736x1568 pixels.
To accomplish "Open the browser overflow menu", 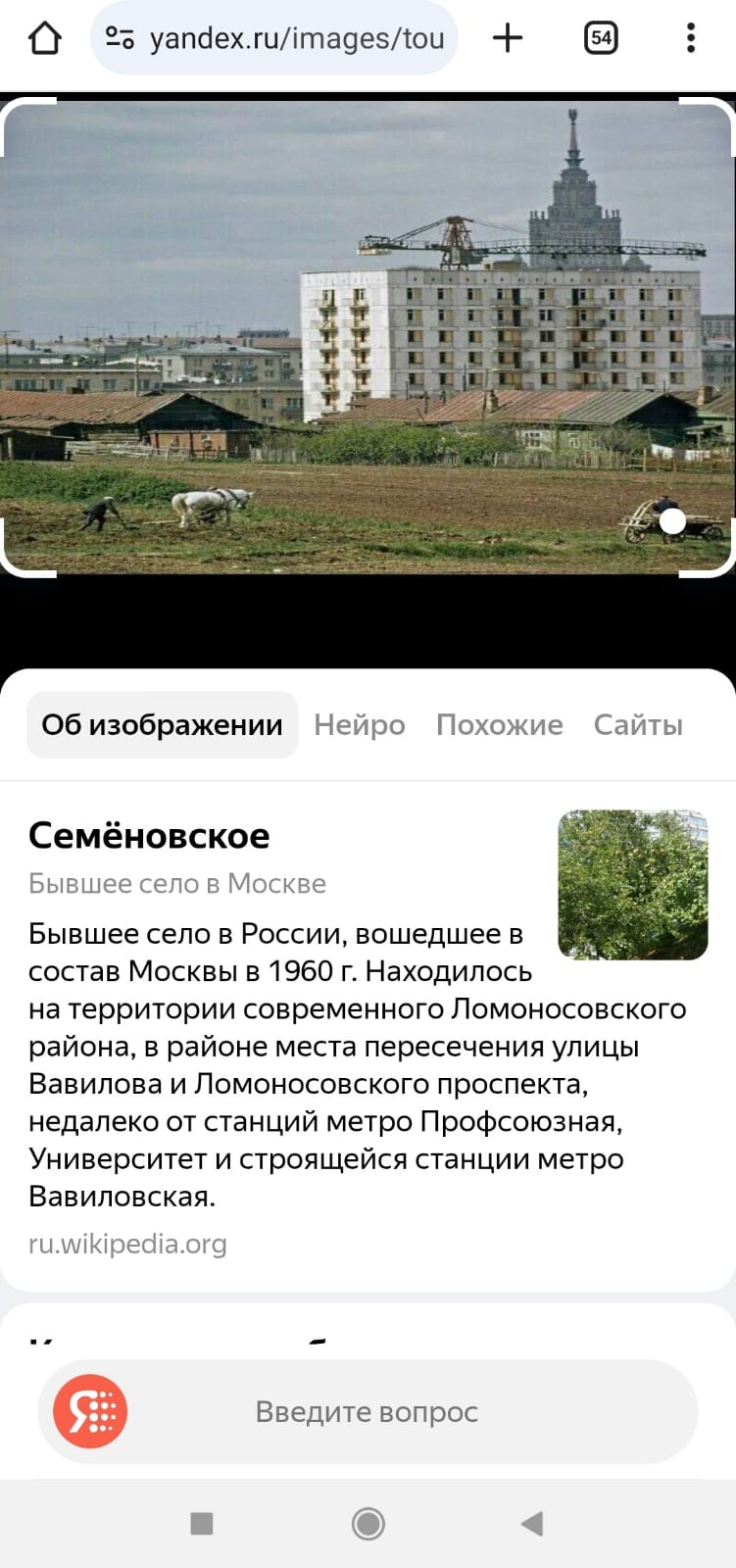I will pos(691,38).
